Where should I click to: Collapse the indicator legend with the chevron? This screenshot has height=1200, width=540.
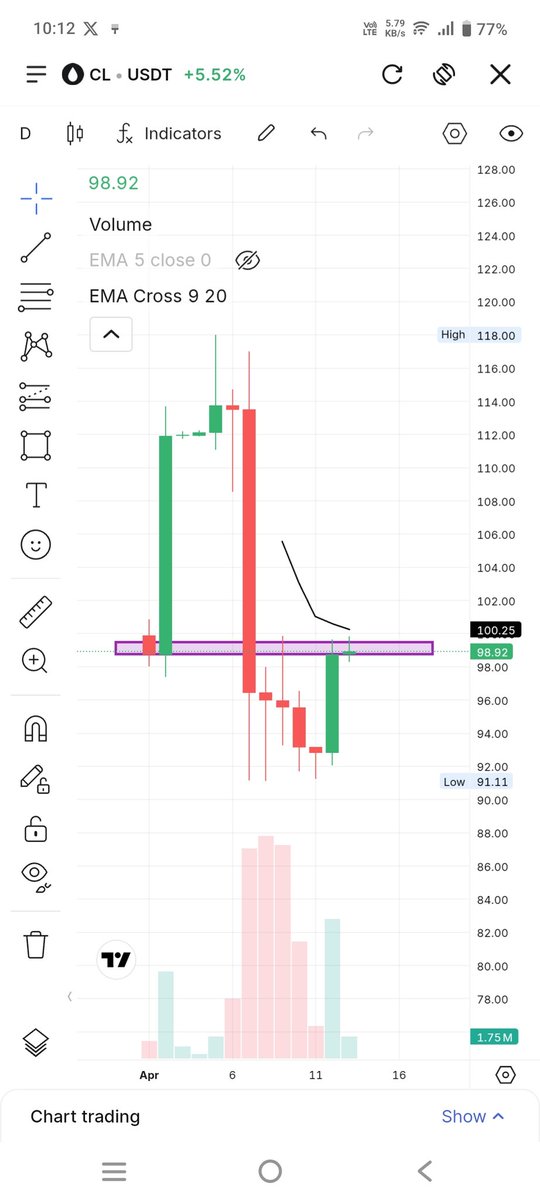click(111, 335)
